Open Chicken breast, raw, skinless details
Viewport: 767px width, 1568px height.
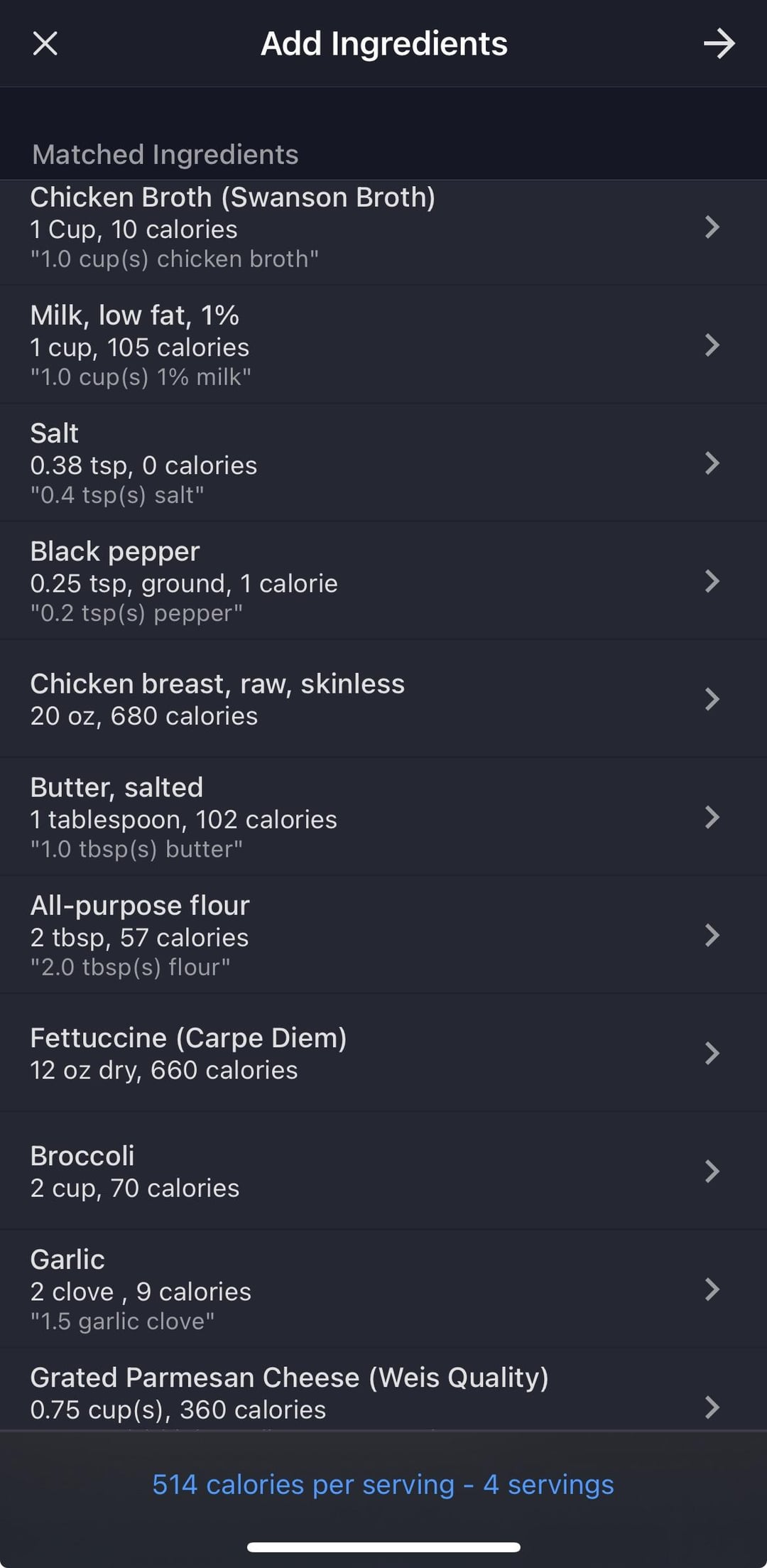[383, 699]
